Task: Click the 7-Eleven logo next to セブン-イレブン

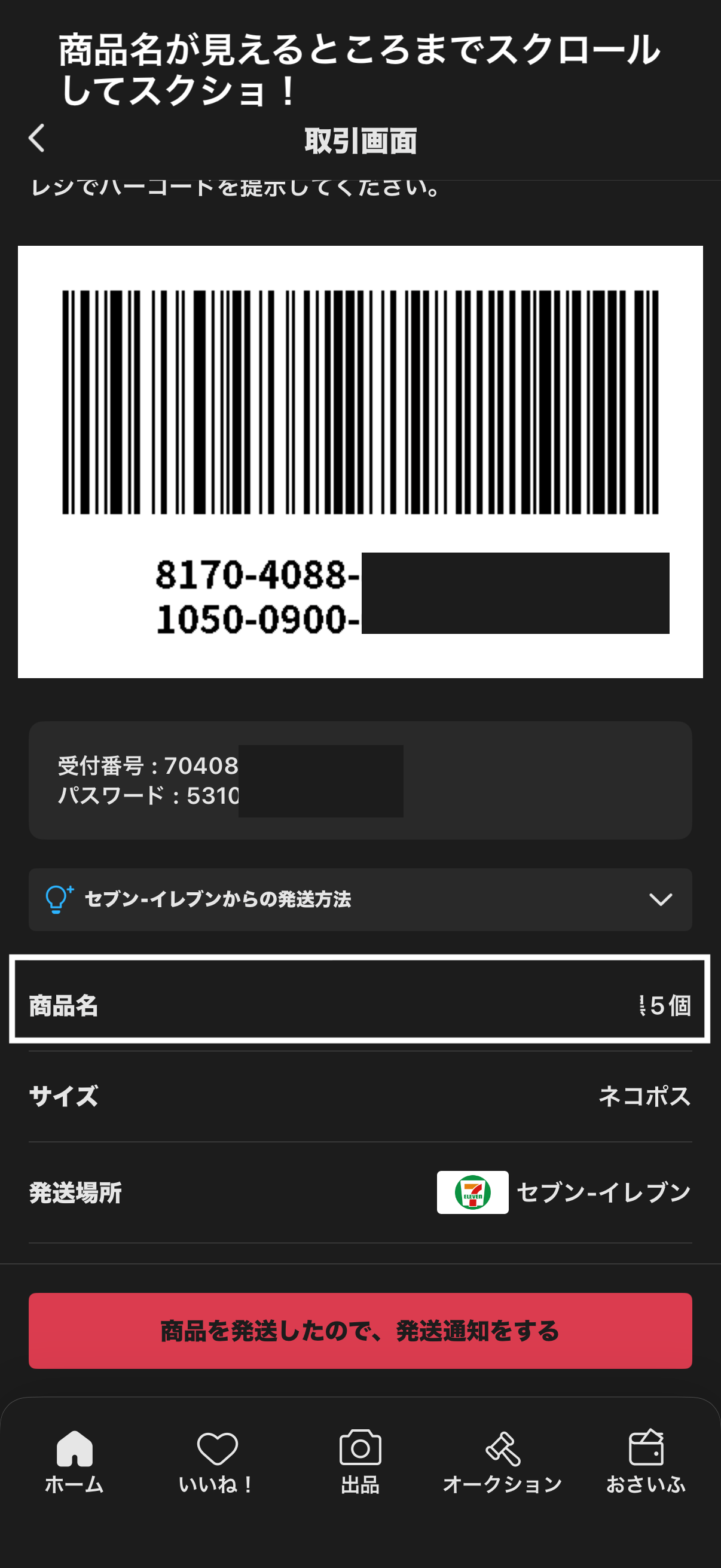Action: [x=473, y=1192]
